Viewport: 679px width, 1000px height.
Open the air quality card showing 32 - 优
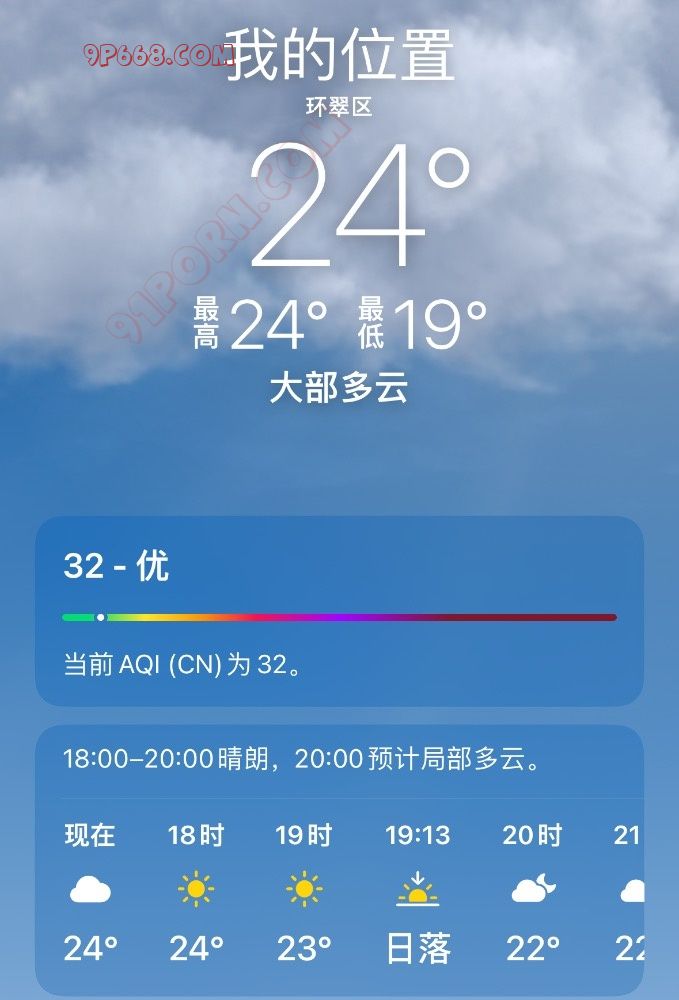point(339,611)
